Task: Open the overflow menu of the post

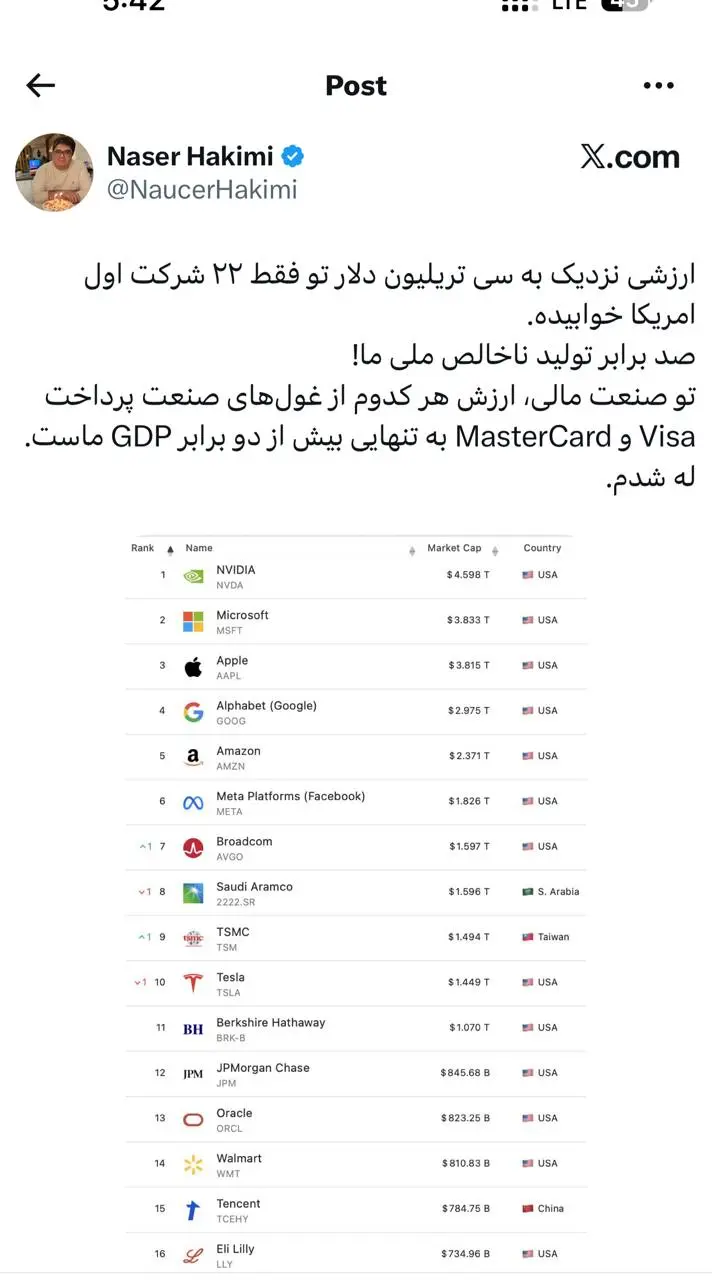Action: point(658,85)
